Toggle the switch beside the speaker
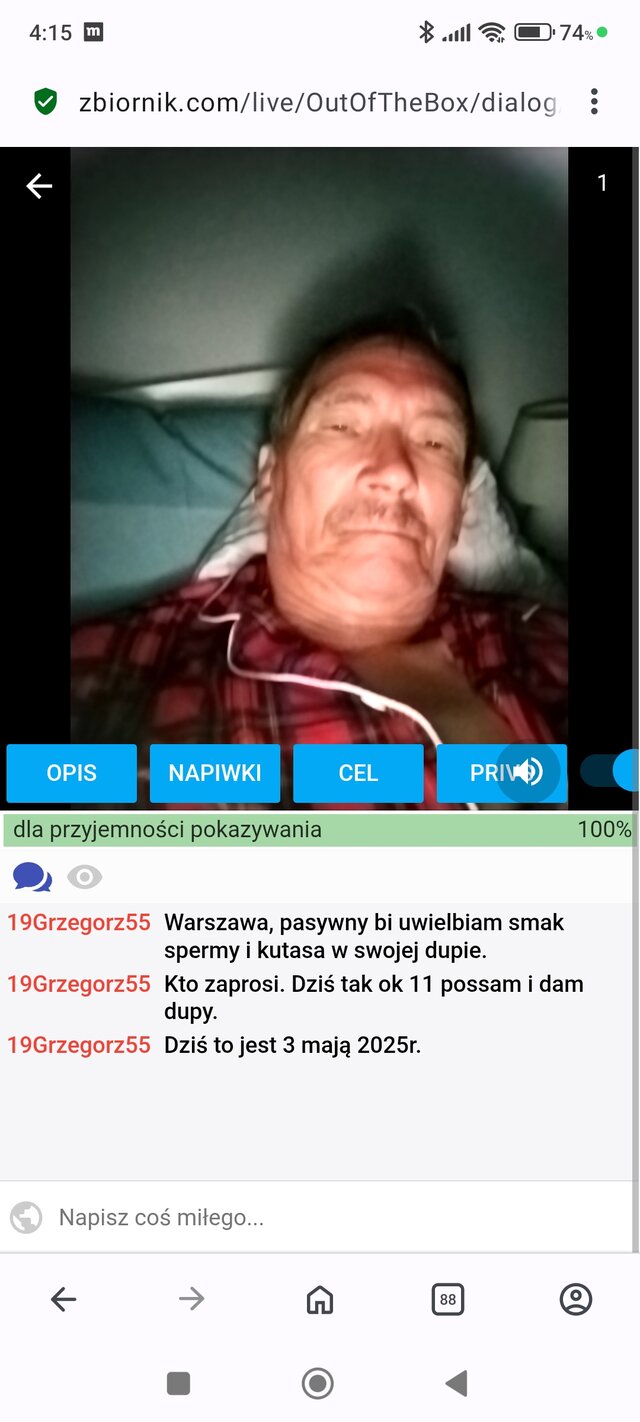This screenshot has width=640, height=1422. pos(612,771)
